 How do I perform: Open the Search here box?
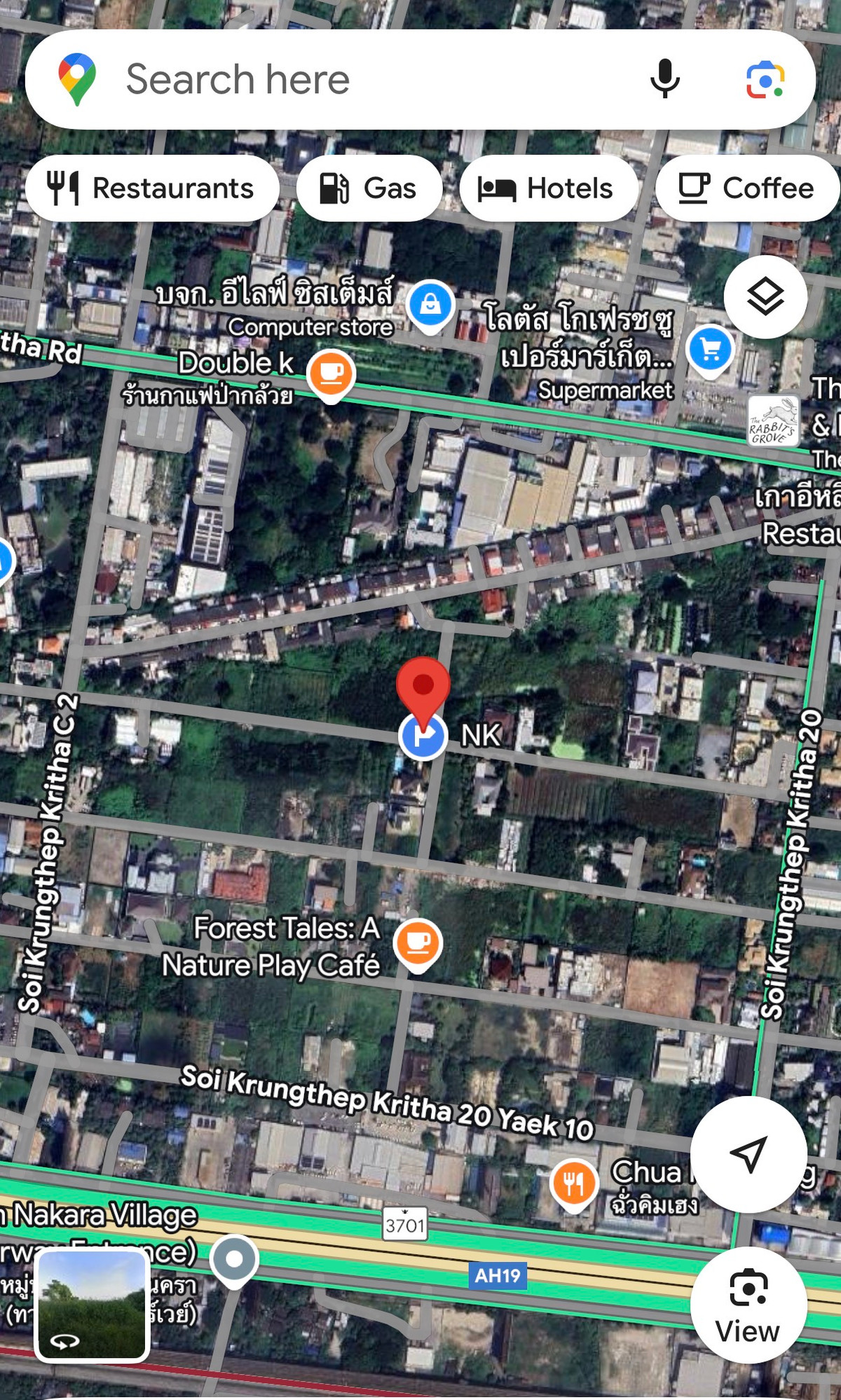pyautogui.click(x=350, y=79)
